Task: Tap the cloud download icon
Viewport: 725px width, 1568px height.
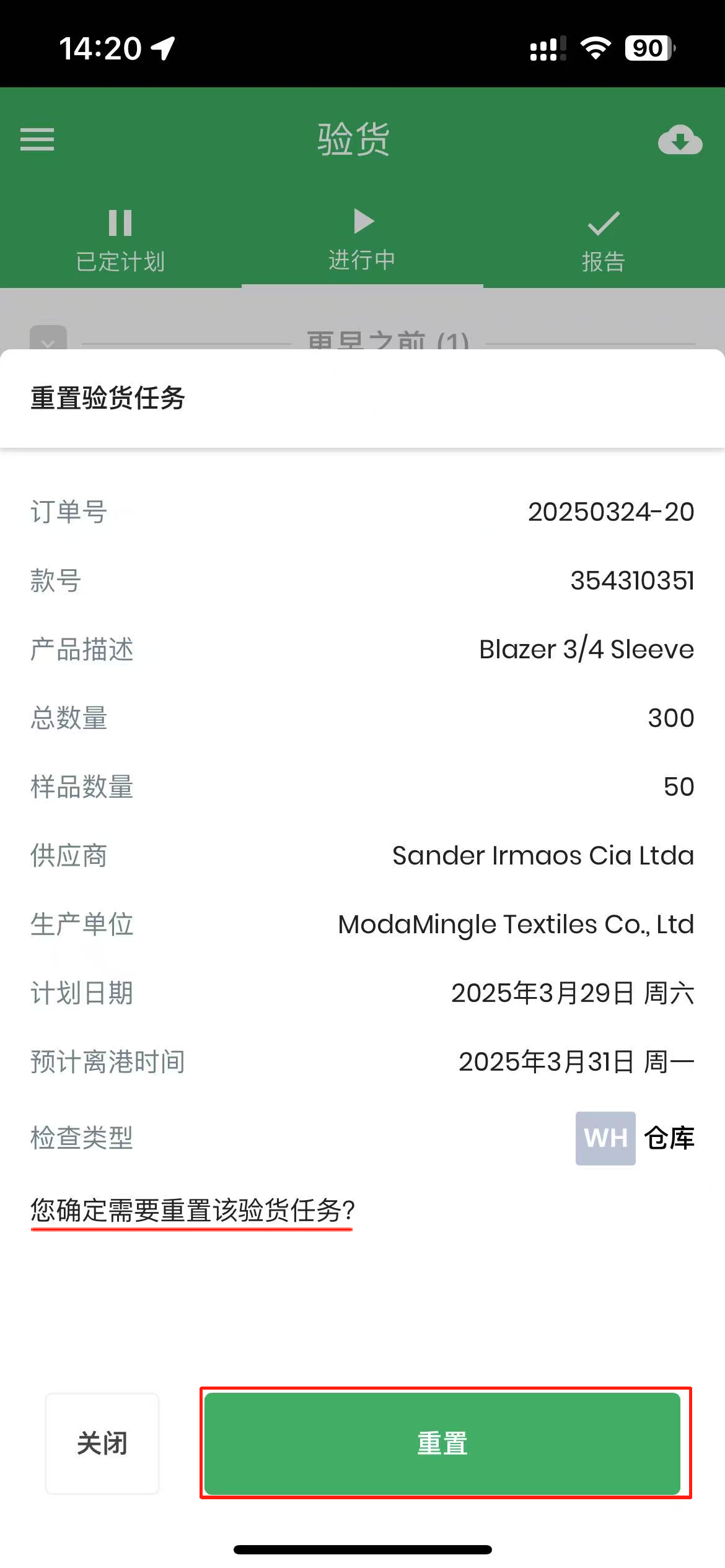Action: (x=680, y=140)
